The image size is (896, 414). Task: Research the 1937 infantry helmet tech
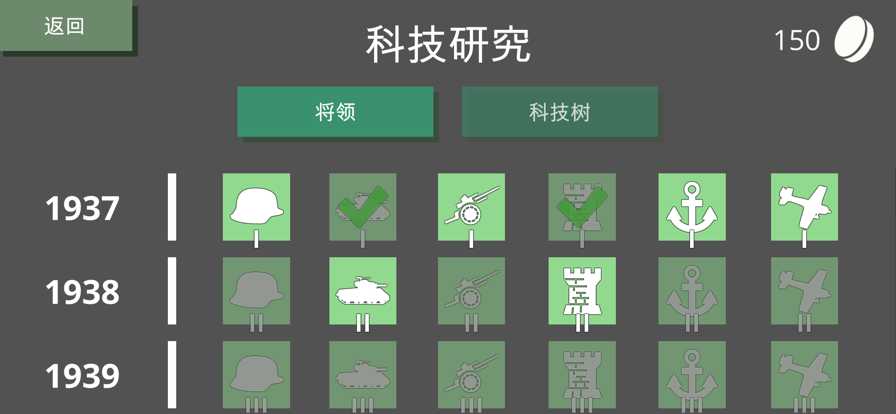click(x=256, y=207)
